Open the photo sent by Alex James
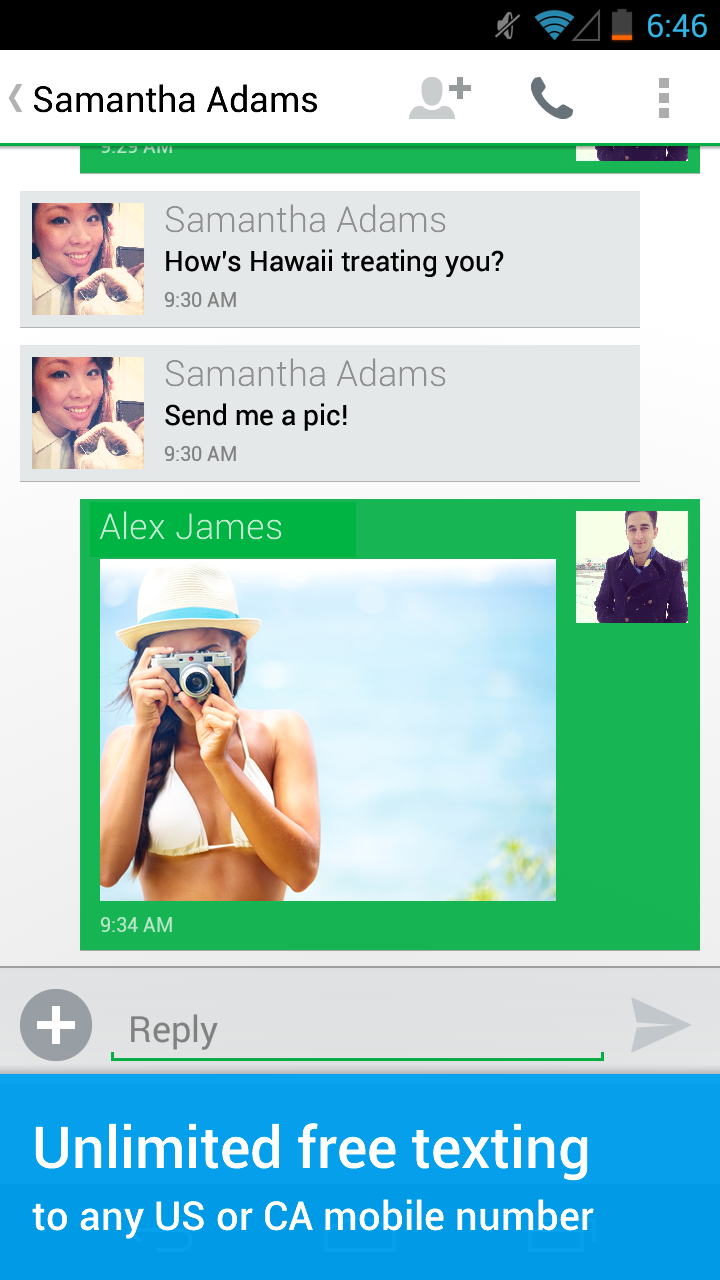This screenshot has width=720, height=1280. (327, 730)
